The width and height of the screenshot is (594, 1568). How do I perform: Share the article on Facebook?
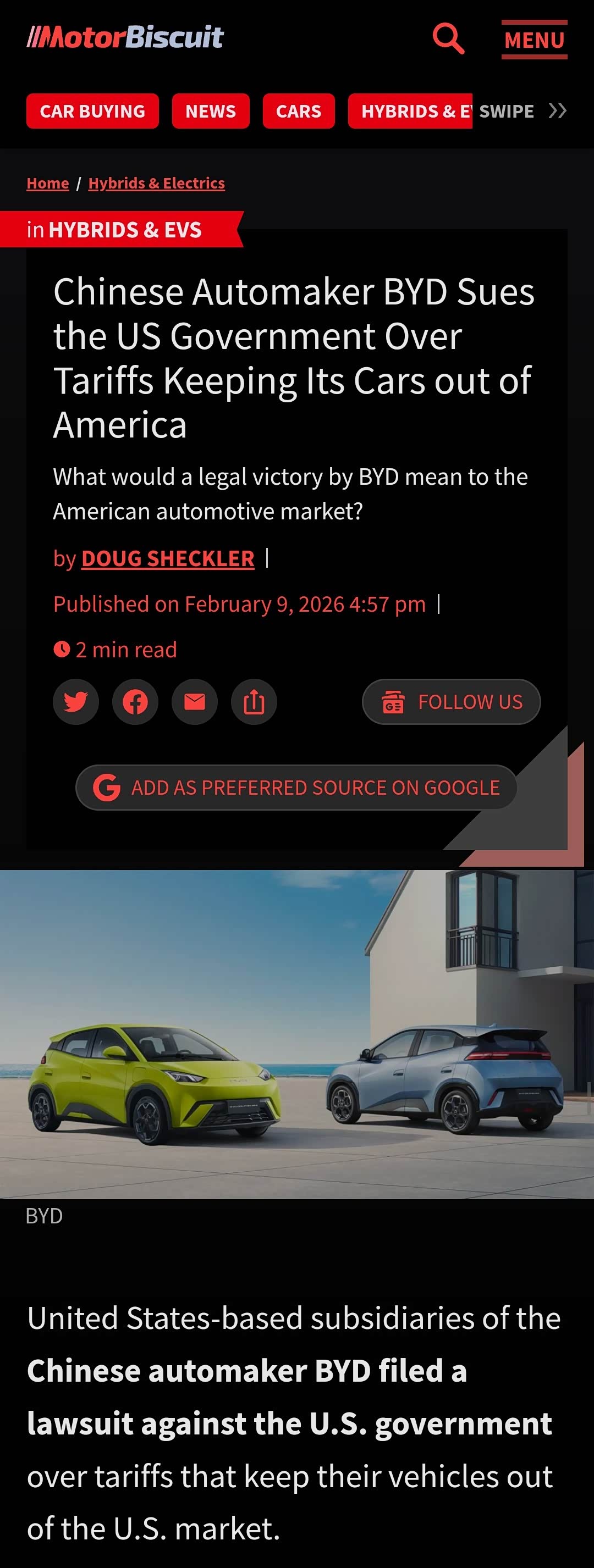coord(135,702)
